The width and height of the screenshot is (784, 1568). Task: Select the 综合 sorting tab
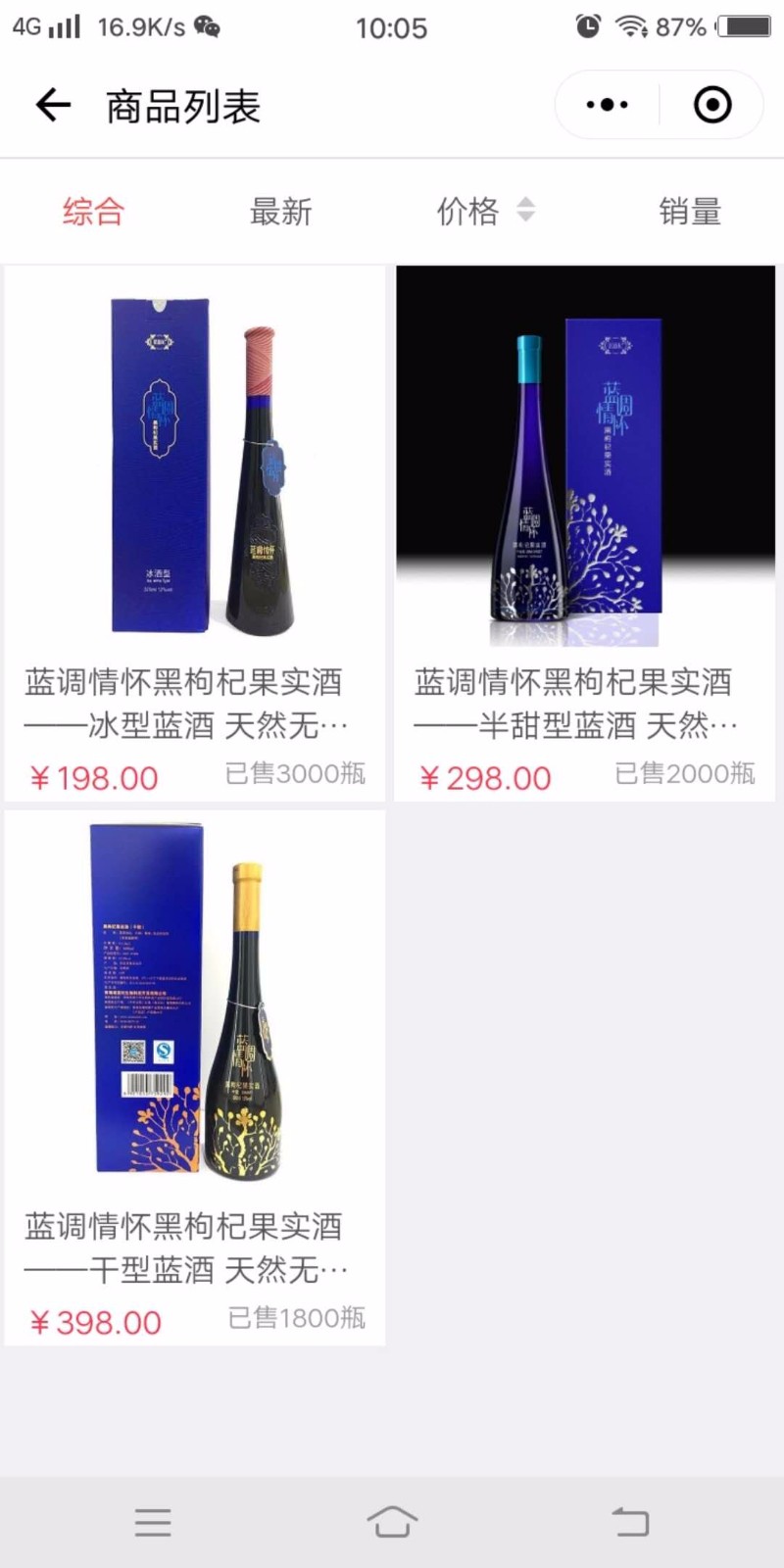(x=93, y=211)
